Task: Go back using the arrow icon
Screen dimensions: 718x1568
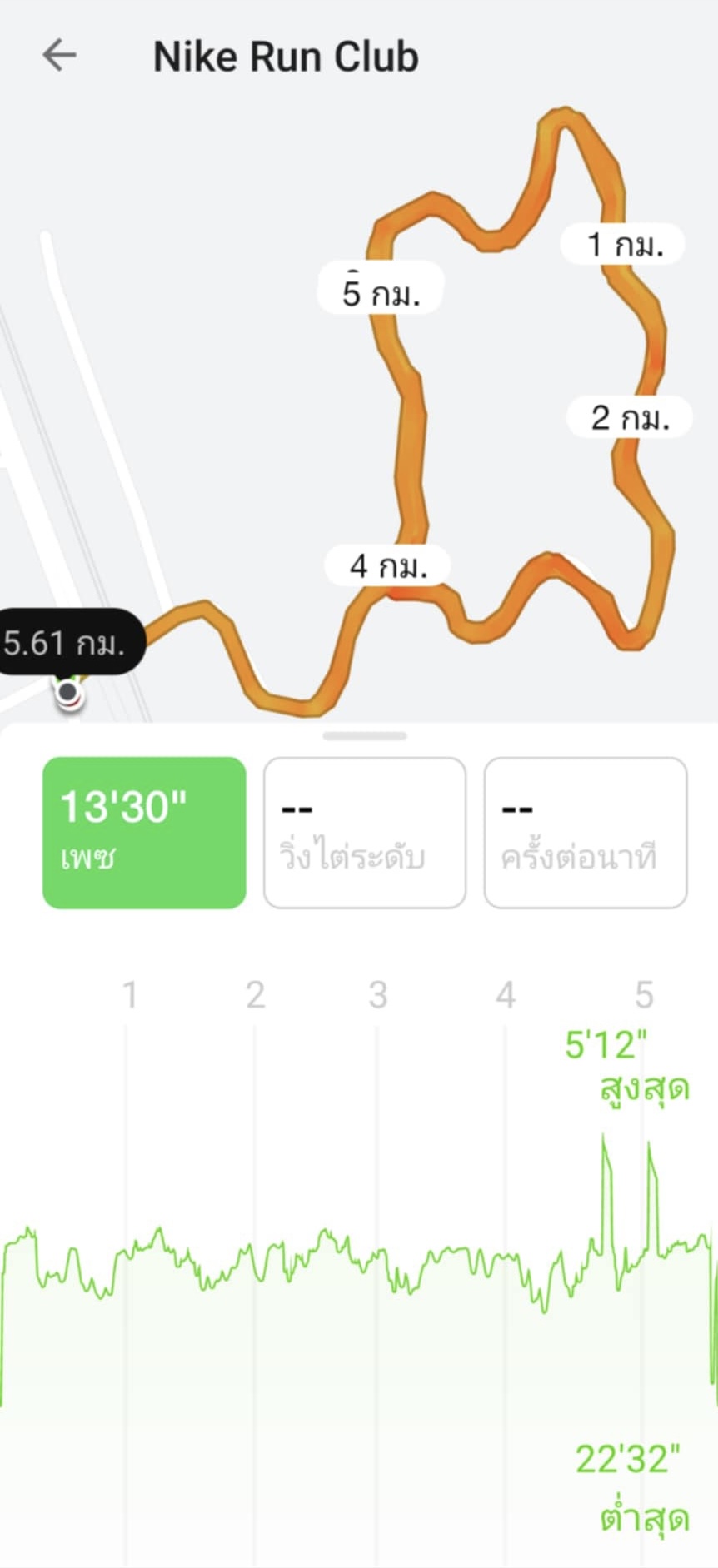Action: click(x=59, y=56)
